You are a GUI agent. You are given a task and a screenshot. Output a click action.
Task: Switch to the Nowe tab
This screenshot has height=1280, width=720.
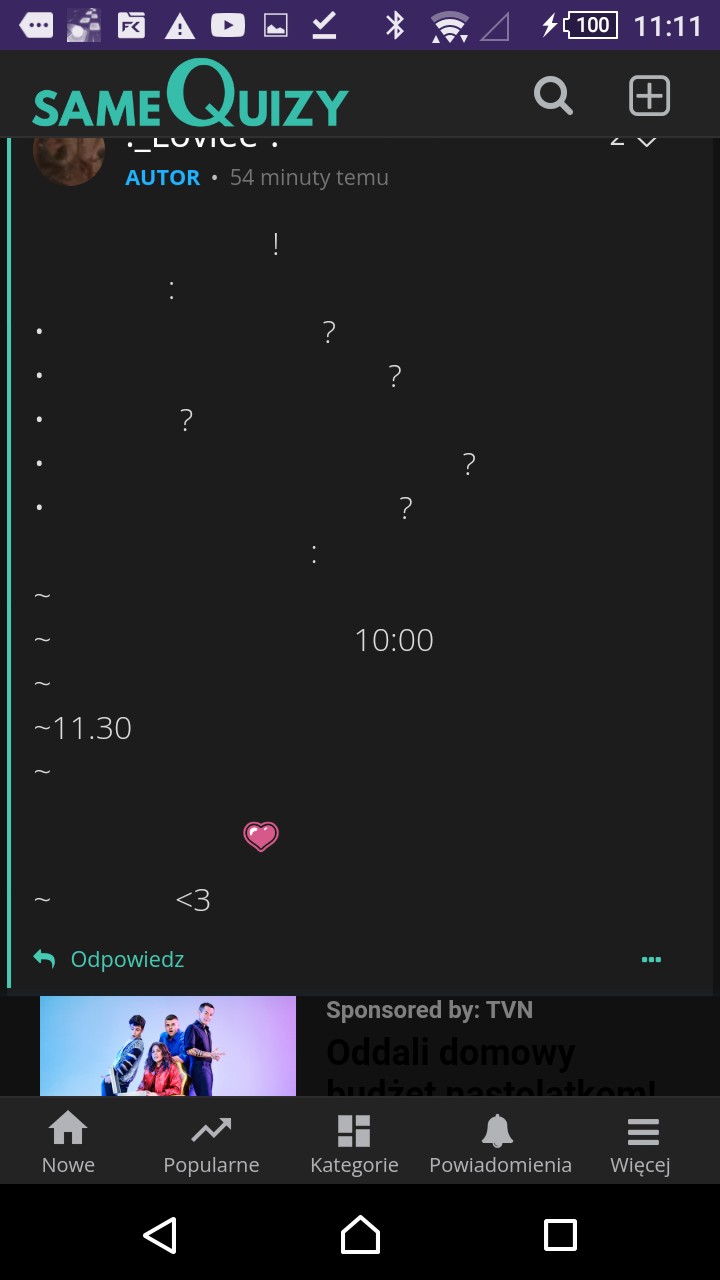pyautogui.click(x=68, y=1143)
